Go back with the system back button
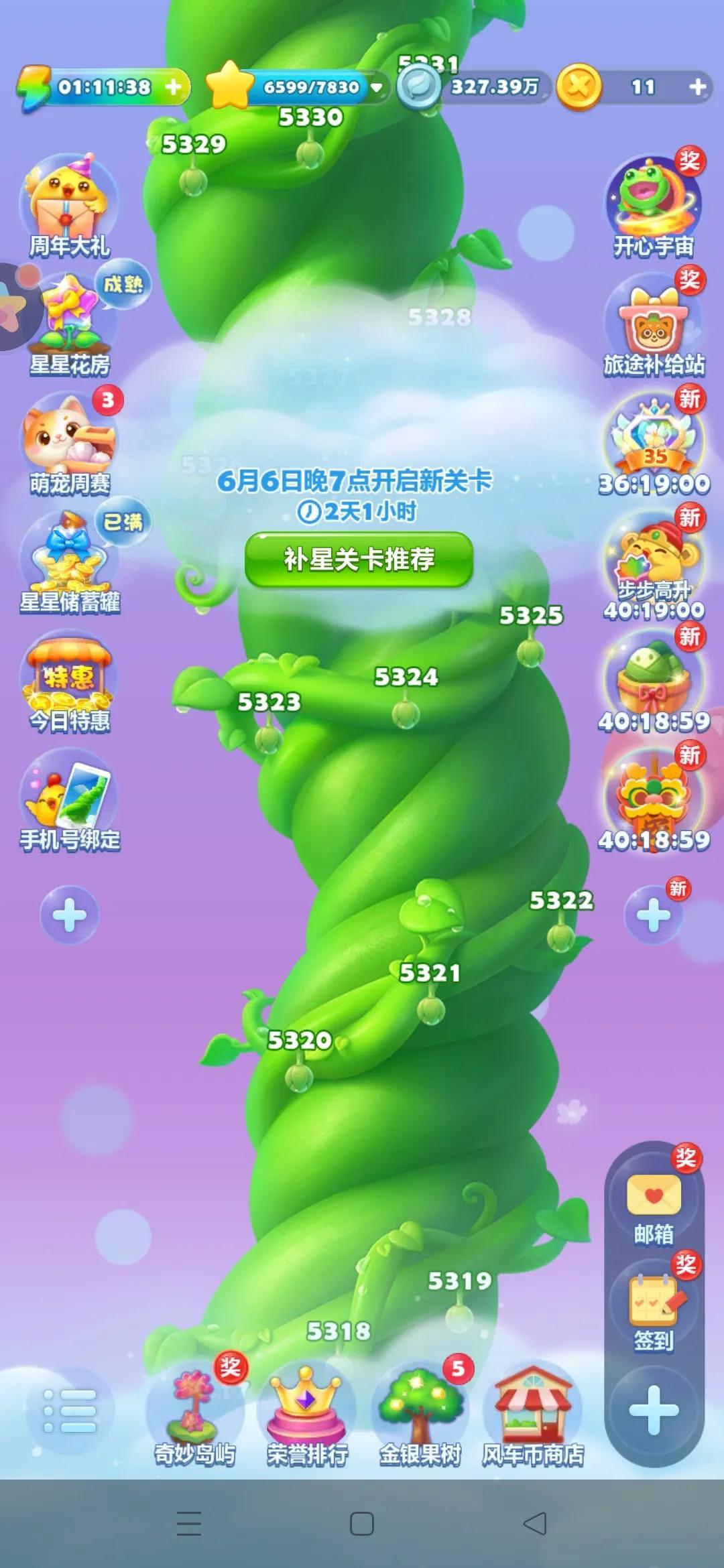The image size is (724, 1568). click(535, 1523)
